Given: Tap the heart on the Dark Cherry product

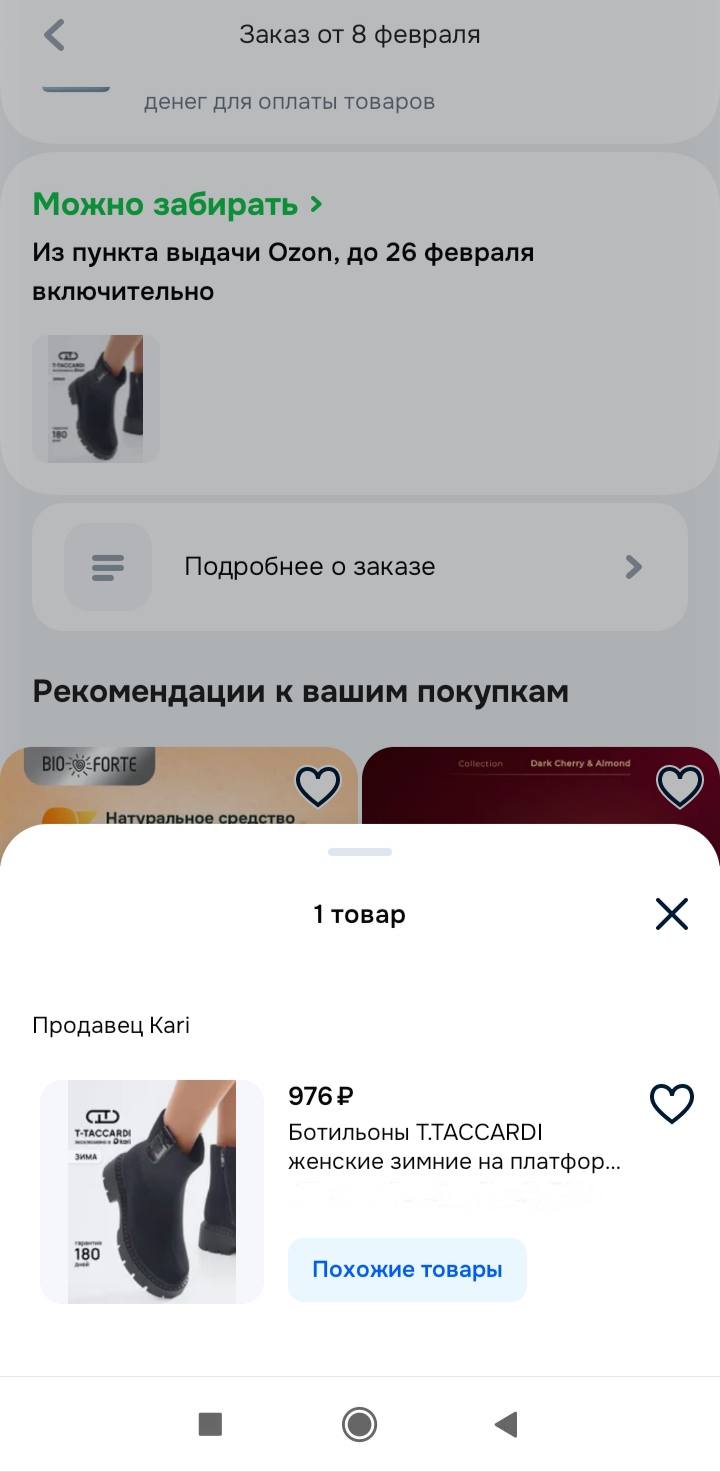Looking at the screenshot, I should click(681, 786).
